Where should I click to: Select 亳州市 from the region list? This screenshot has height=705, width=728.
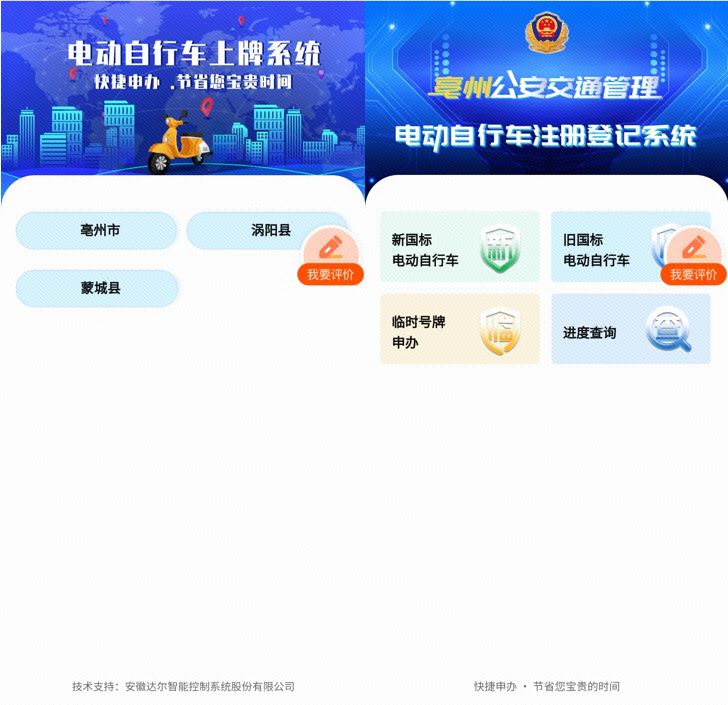click(x=97, y=231)
